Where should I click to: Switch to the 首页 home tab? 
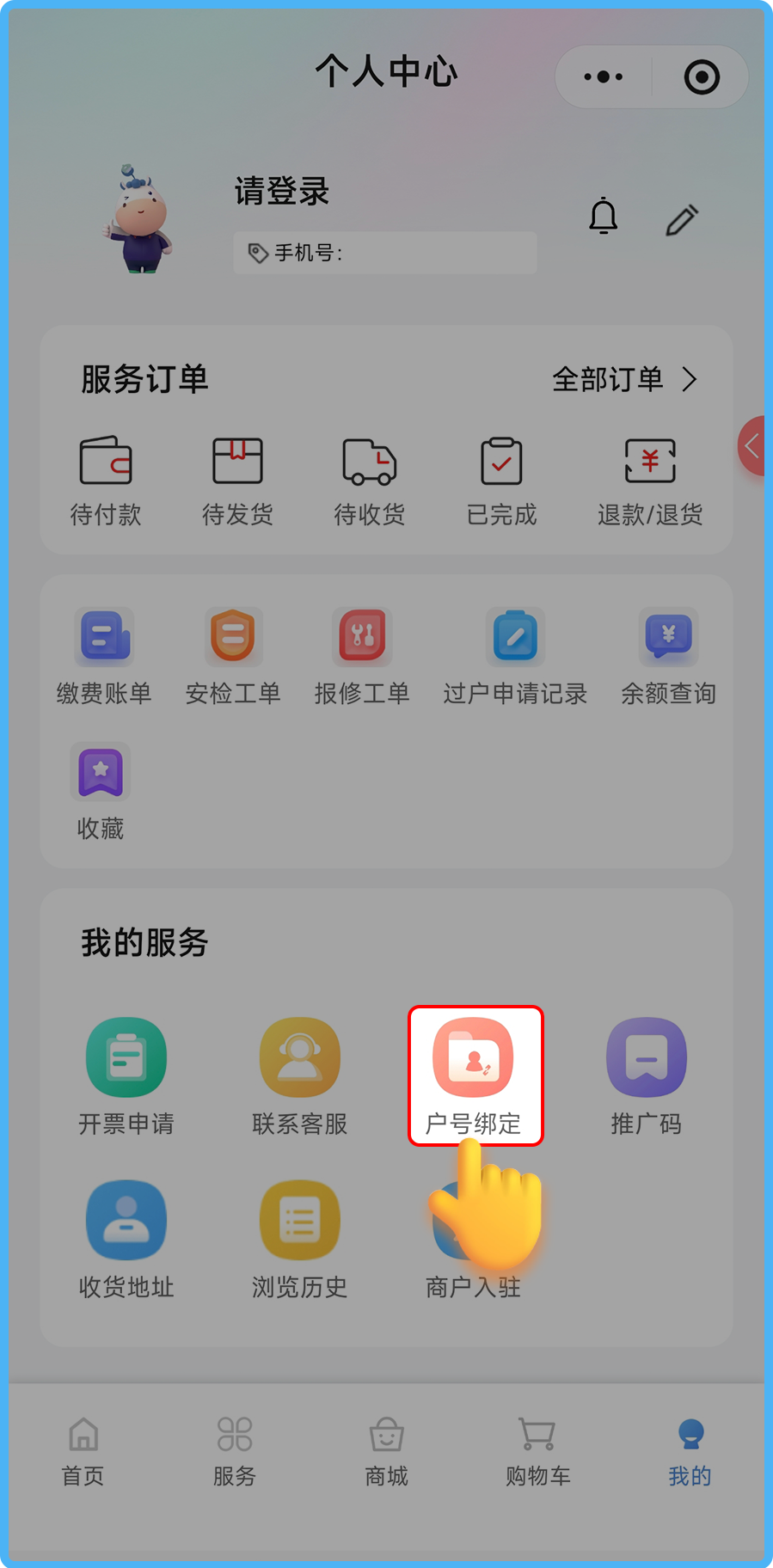(x=83, y=1451)
